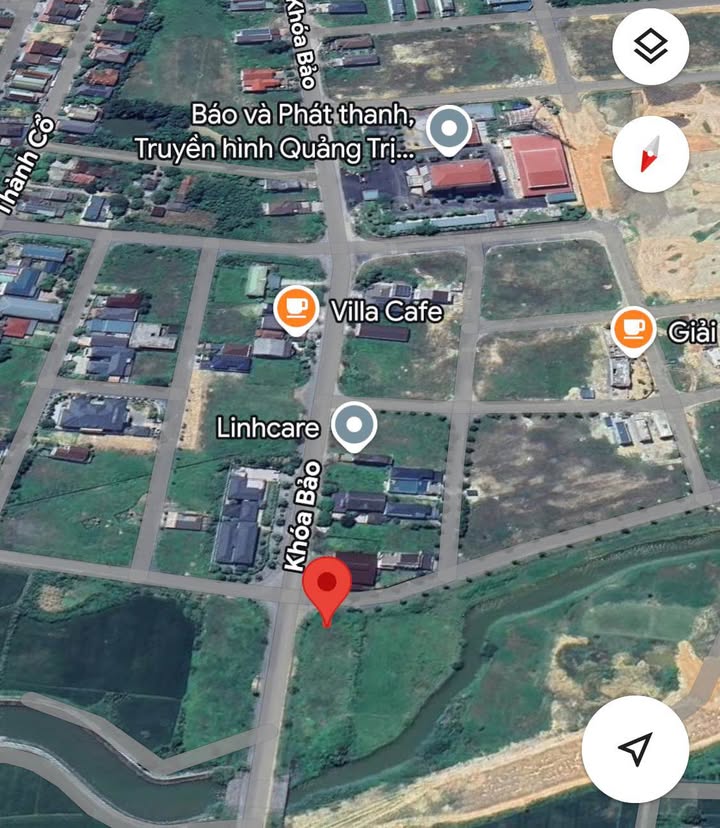Open the map layers button

[650, 46]
